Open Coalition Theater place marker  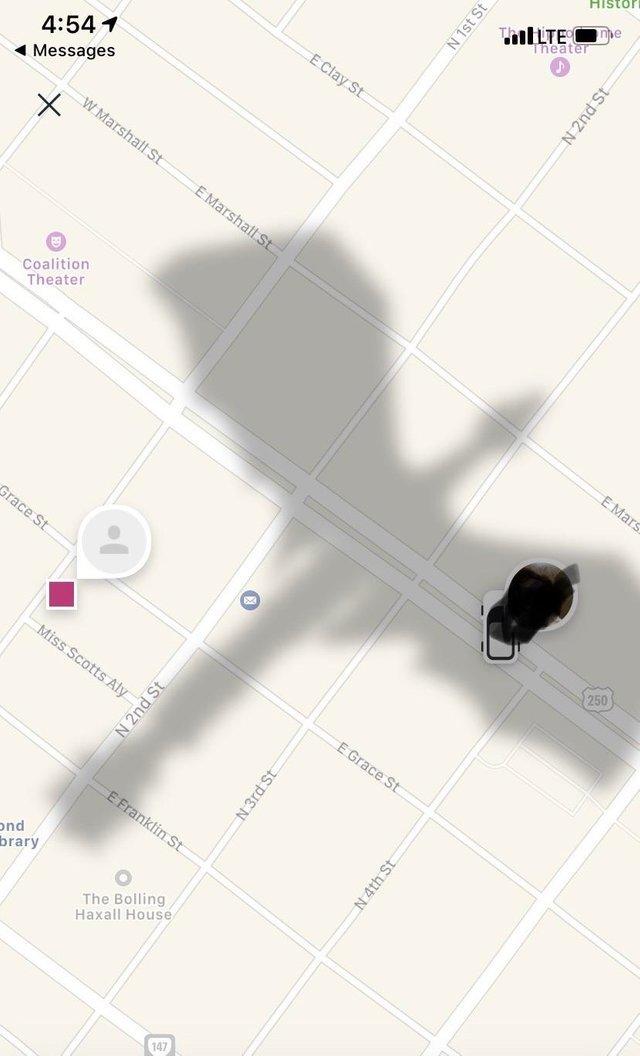[56, 241]
